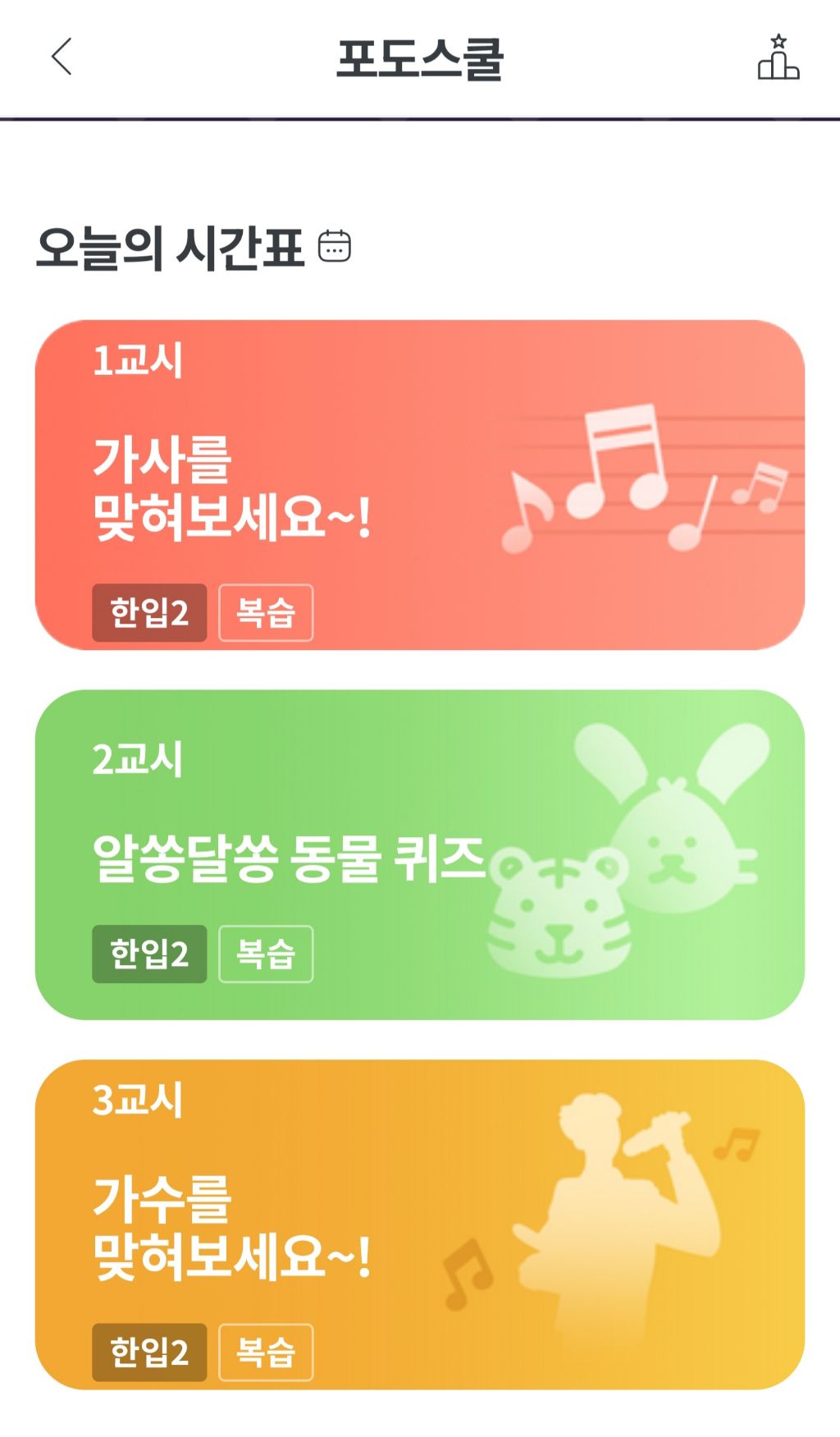Tap 복습 on the 3교시 card
Screen dimensions: 840x1437
click(266, 1352)
